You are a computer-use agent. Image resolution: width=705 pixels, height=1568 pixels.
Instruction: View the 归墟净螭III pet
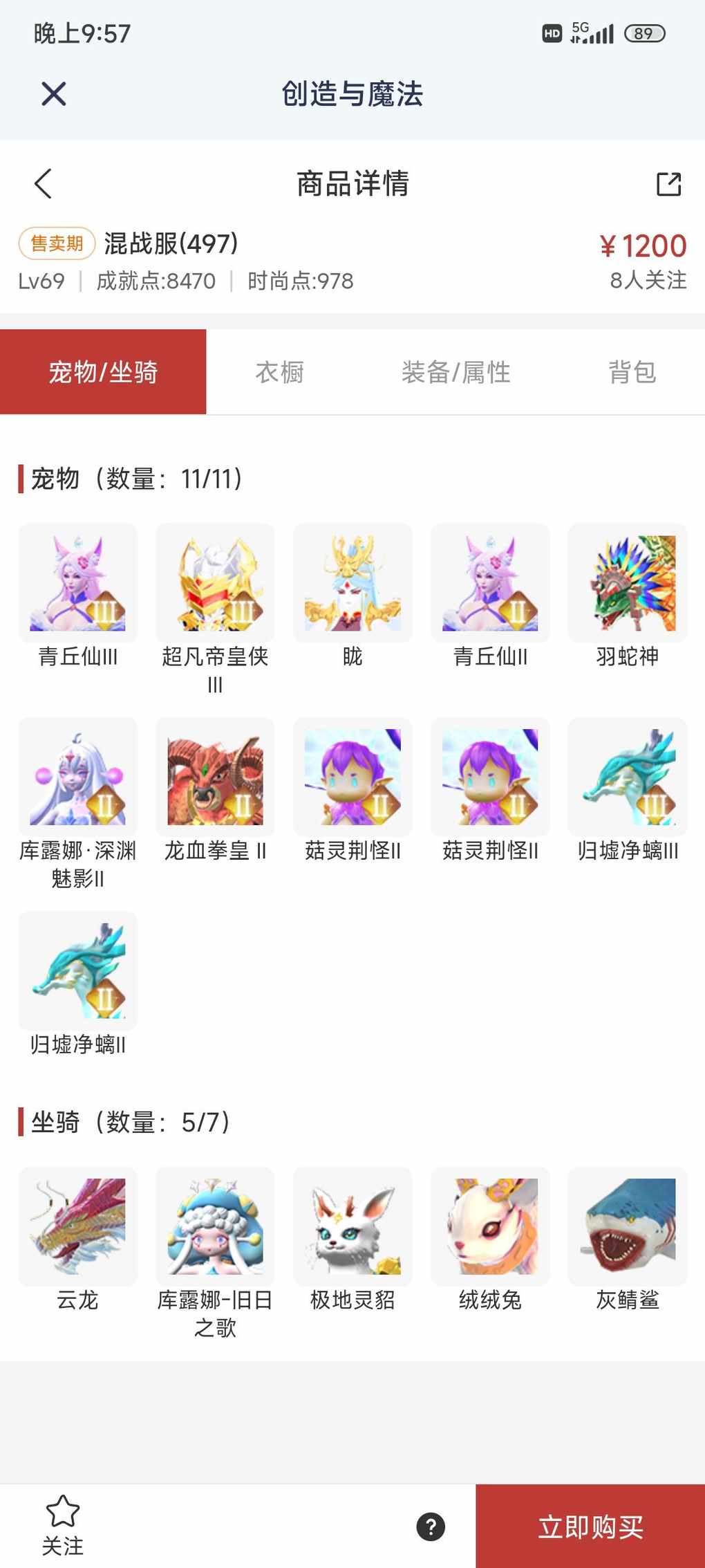(628, 777)
